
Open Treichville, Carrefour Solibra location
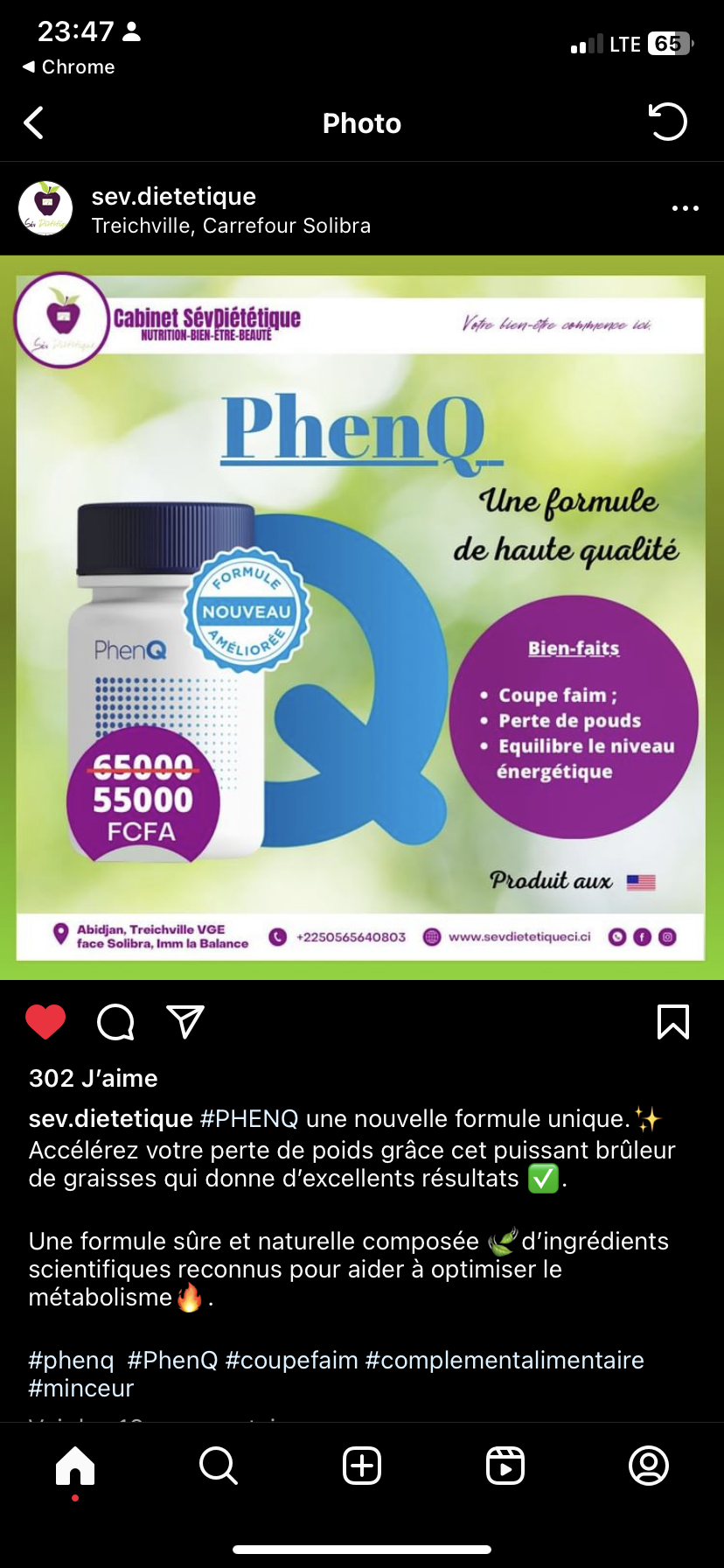231,226
